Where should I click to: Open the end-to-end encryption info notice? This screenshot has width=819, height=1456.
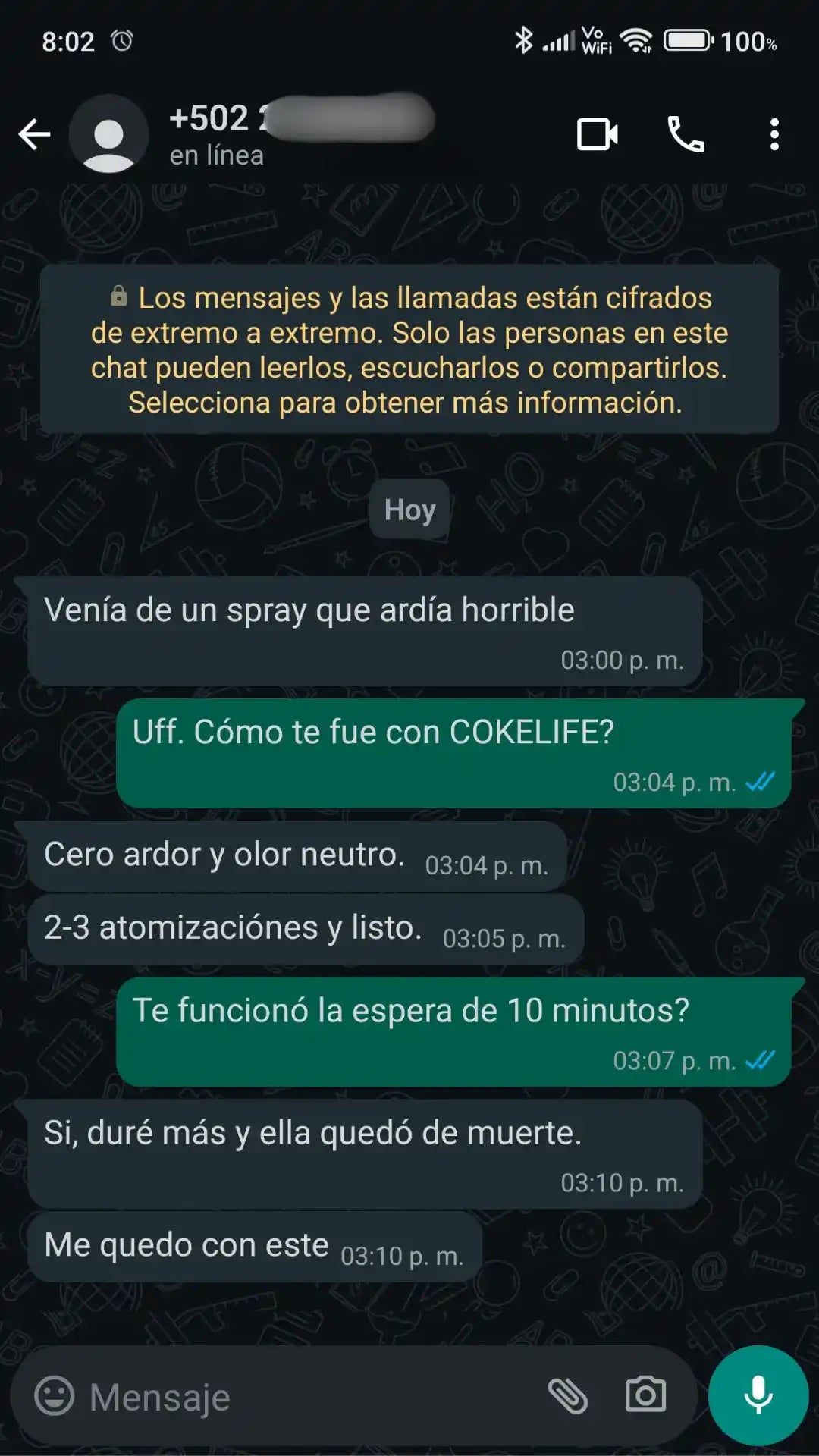[x=409, y=350]
